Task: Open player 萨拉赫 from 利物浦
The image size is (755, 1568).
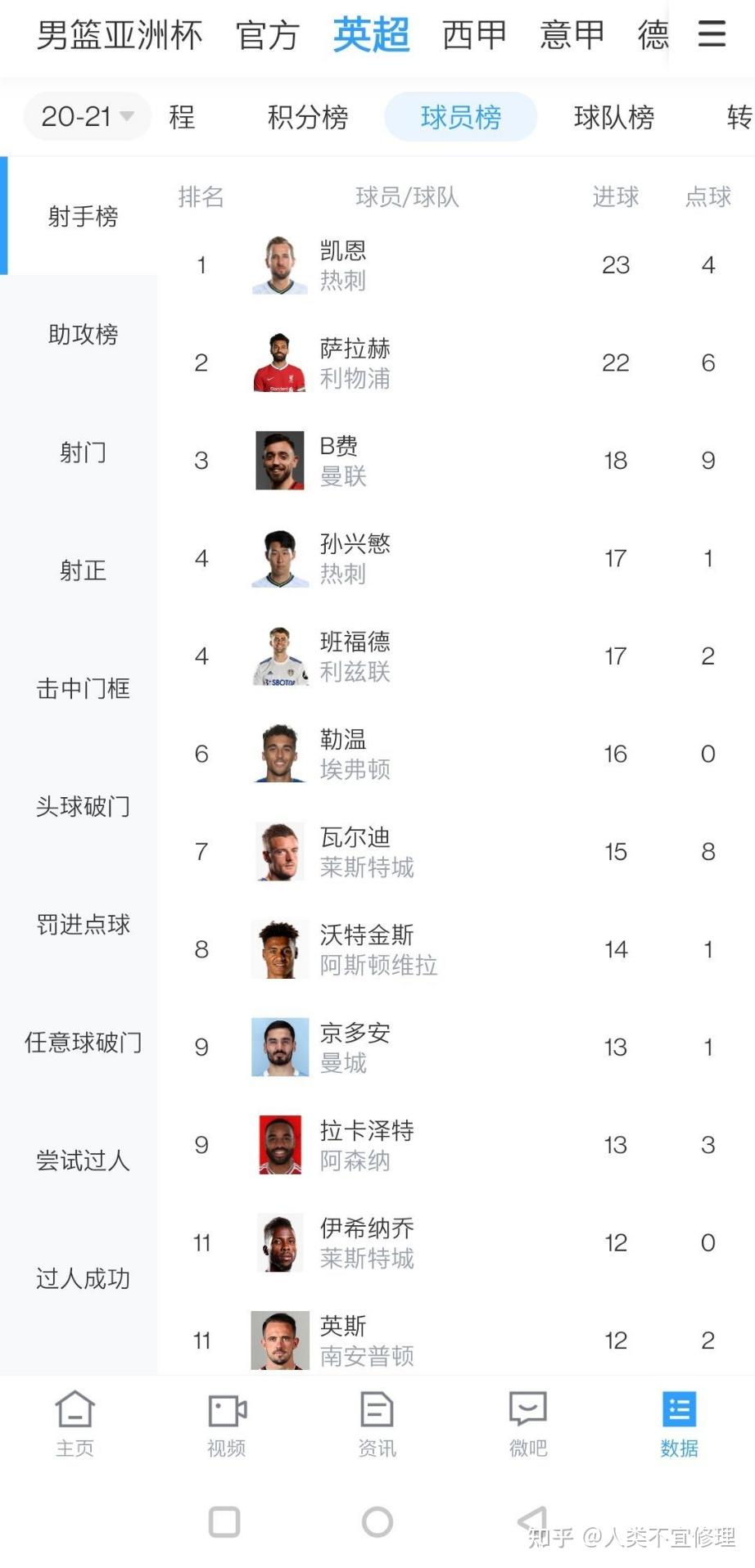Action: click(x=354, y=363)
